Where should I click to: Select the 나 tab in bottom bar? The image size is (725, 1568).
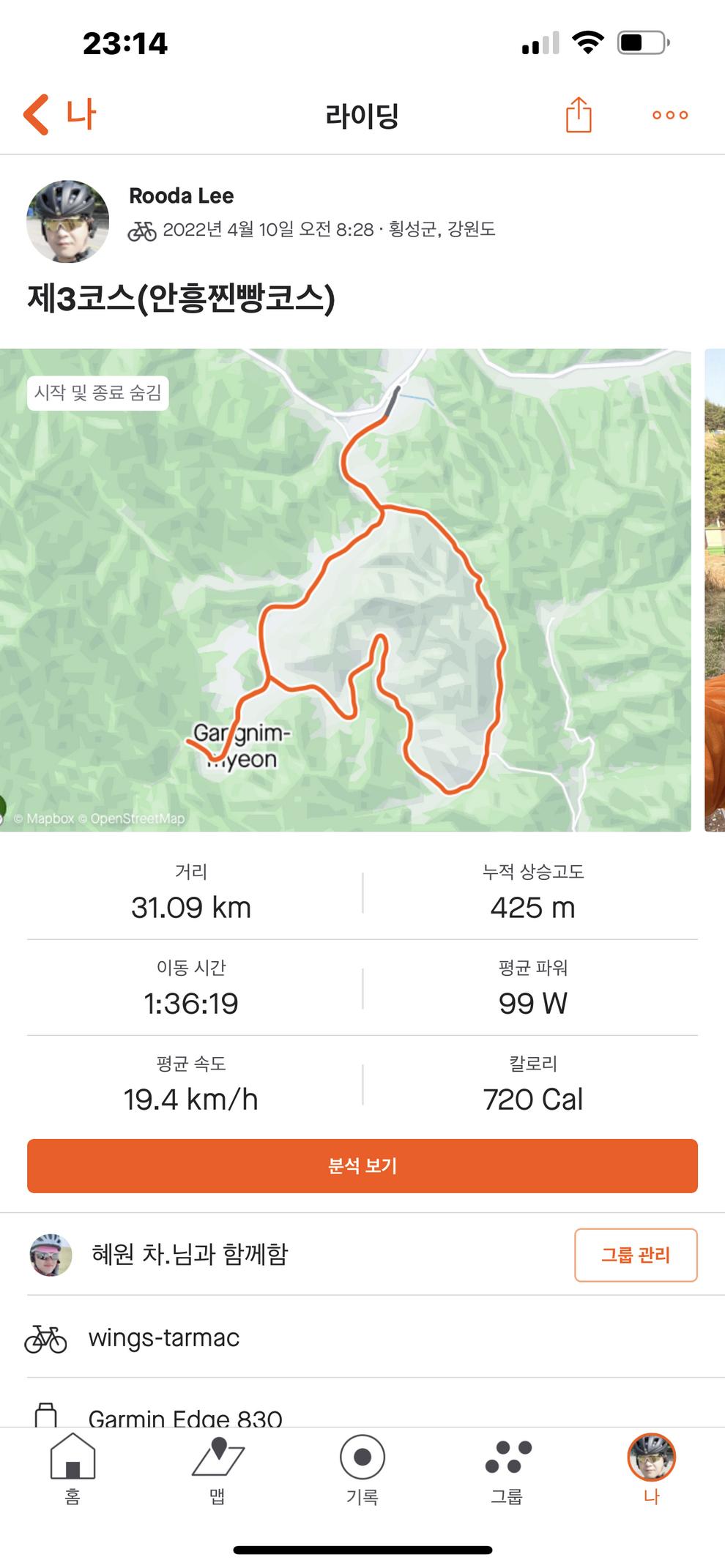(x=651, y=1468)
